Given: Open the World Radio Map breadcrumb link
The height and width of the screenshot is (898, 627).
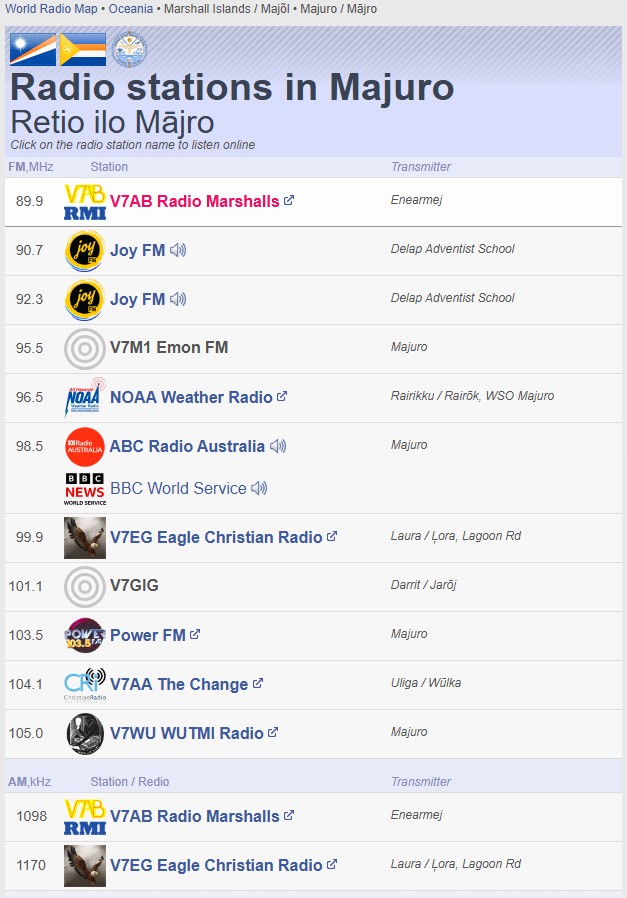Looking at the screenshot, I should [51, 9].
